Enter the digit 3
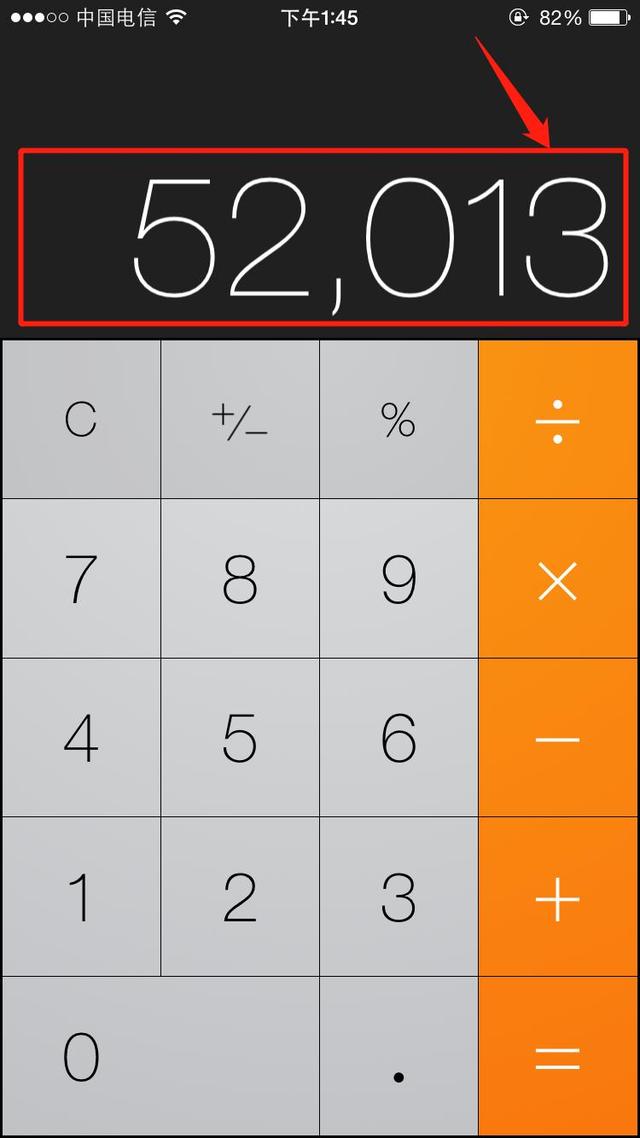640x1138 pixels. [399, 896]
